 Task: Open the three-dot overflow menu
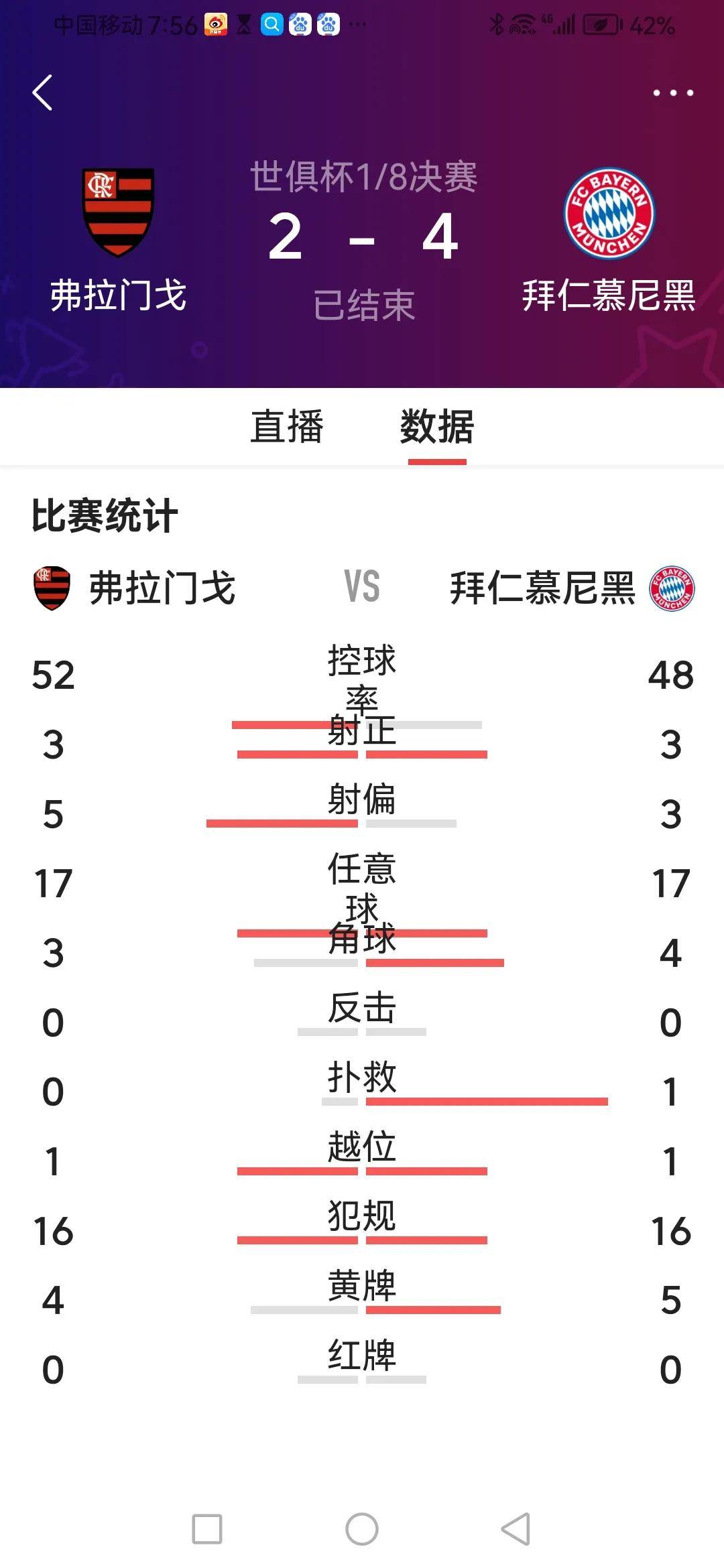click(x=673, y=92)
